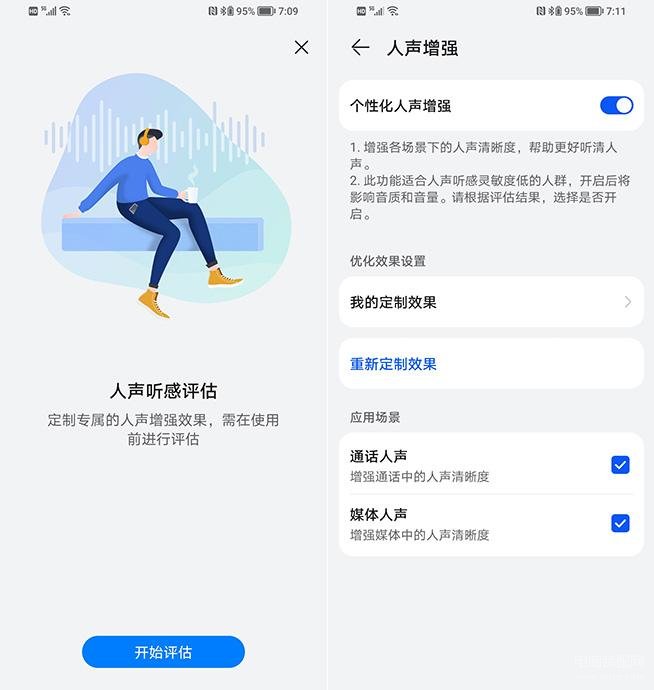Image resolution: width=654 pixels, height=690 pixels.
Task: Select 重新定制效果 link
Action: tap(394, 364)
